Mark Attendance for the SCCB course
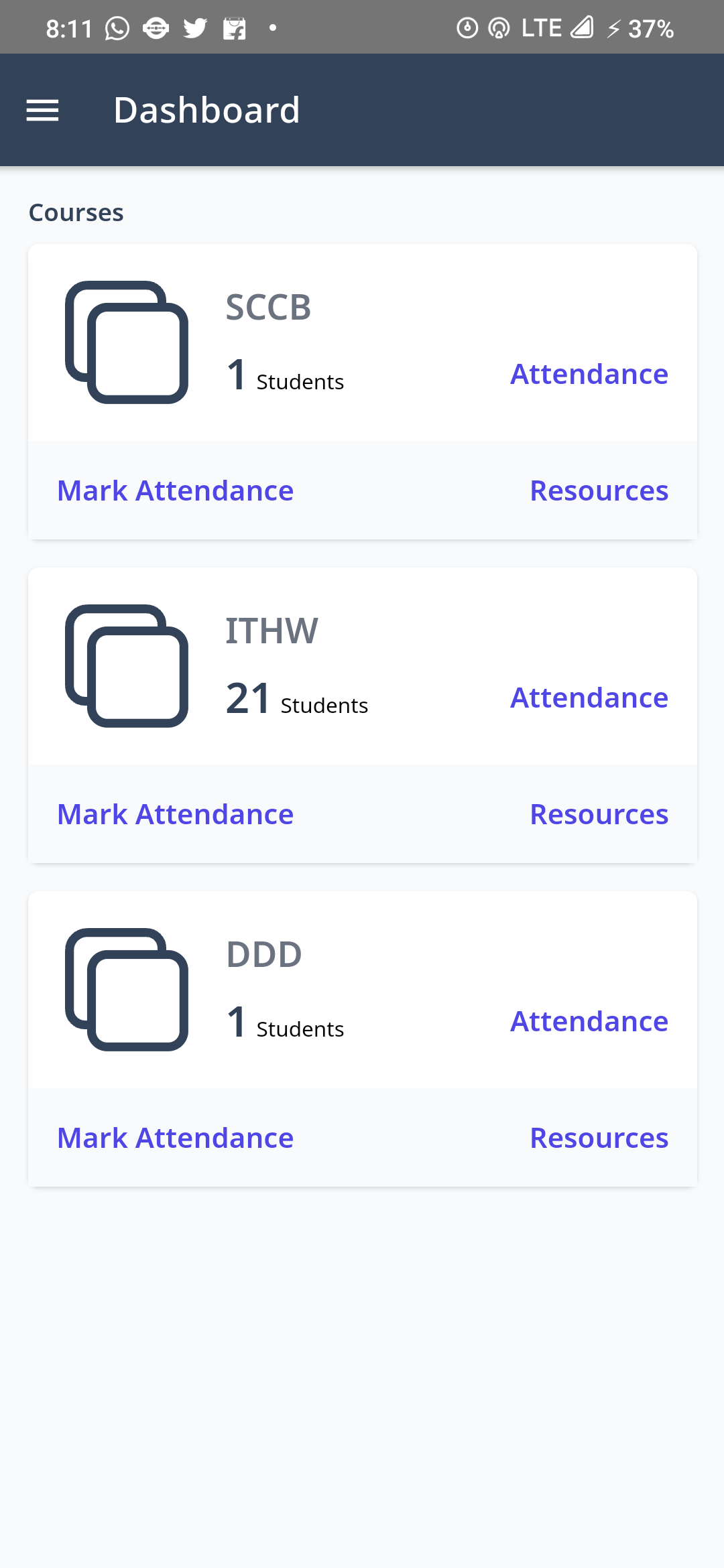Viewport: 724px width, 1568px height. 175,491
